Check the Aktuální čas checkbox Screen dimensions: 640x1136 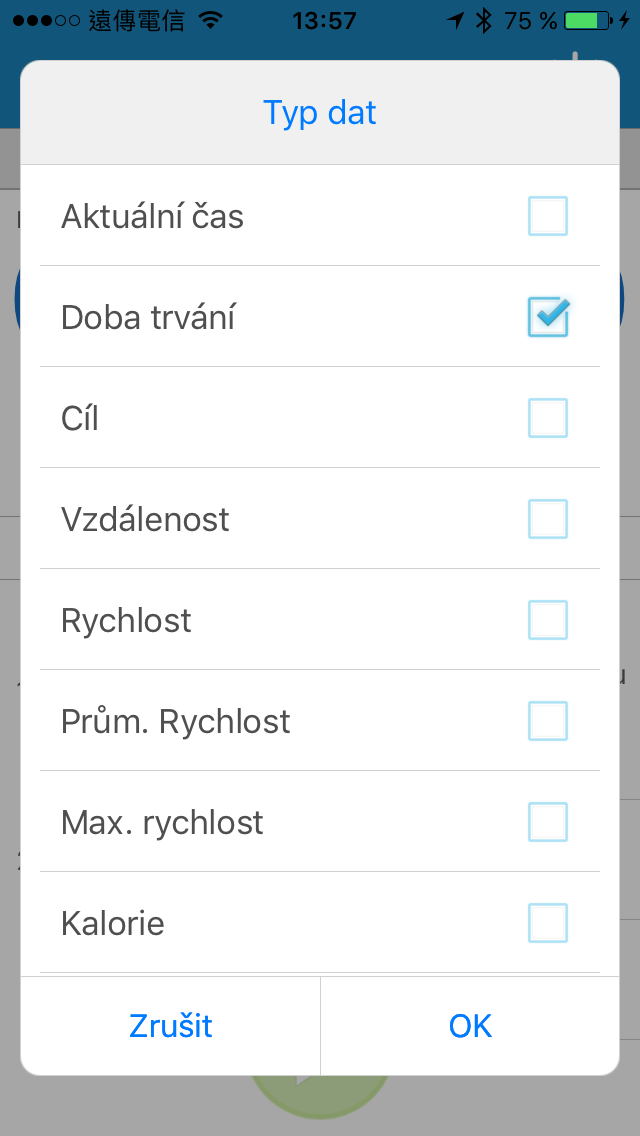click(547, 216)
